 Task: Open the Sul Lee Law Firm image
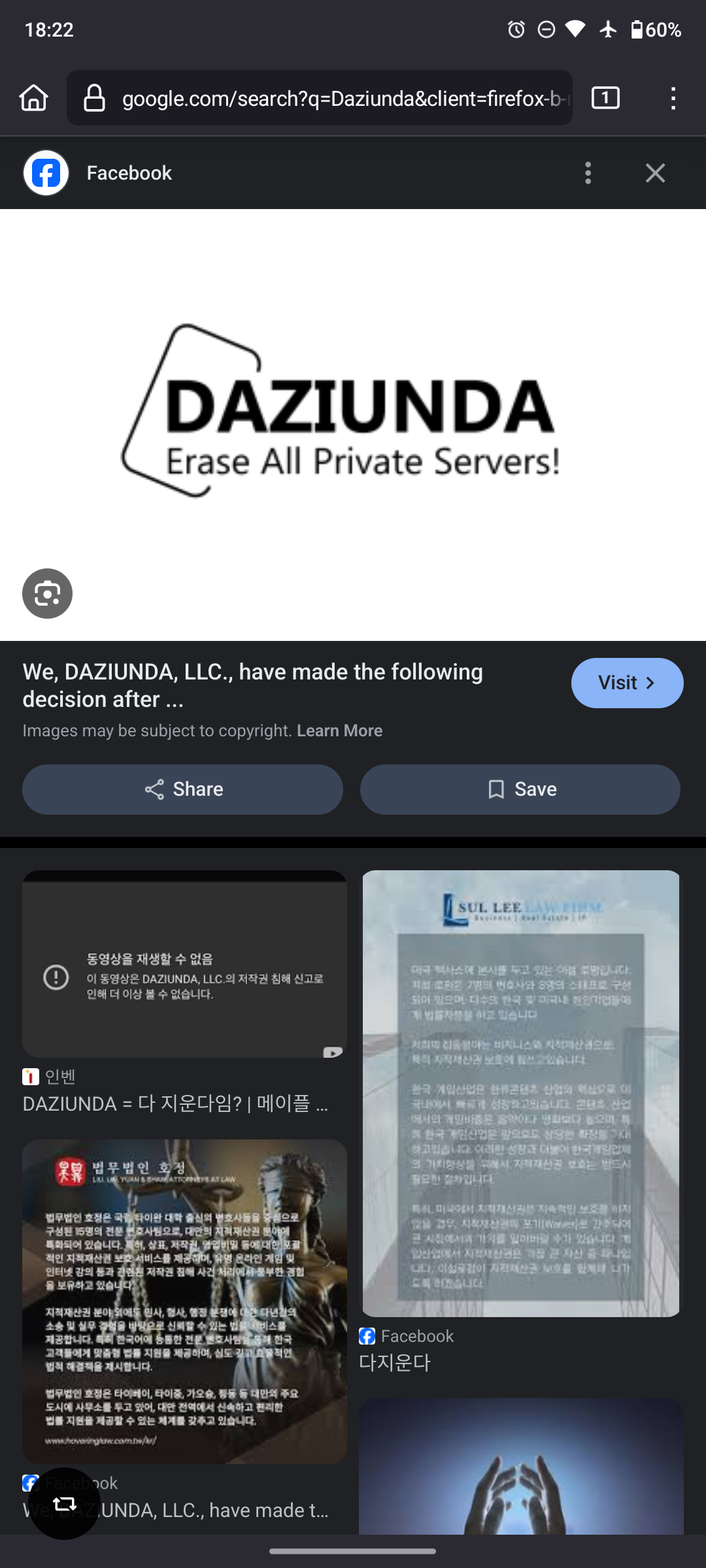click(521, 1092)
